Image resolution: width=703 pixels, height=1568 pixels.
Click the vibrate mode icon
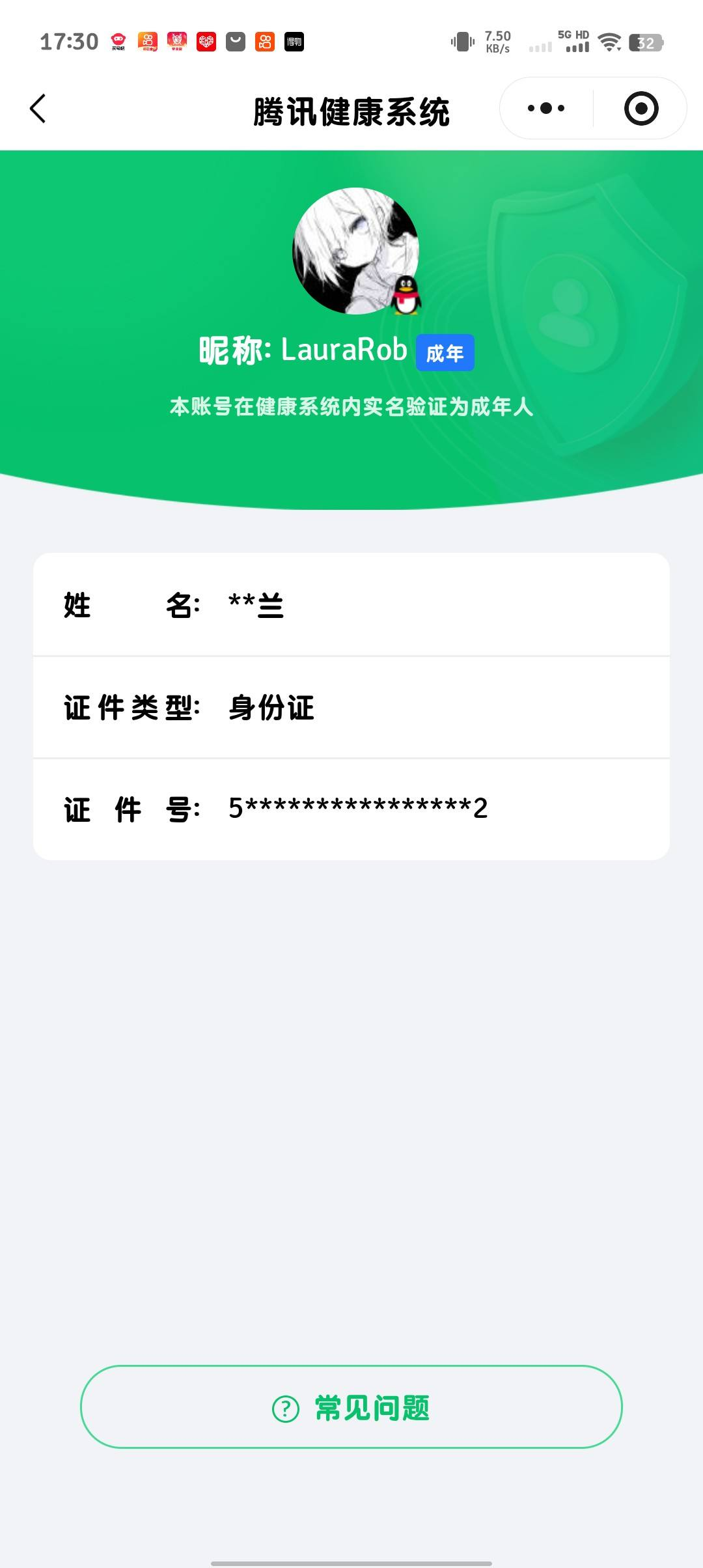tap(462, 41)
